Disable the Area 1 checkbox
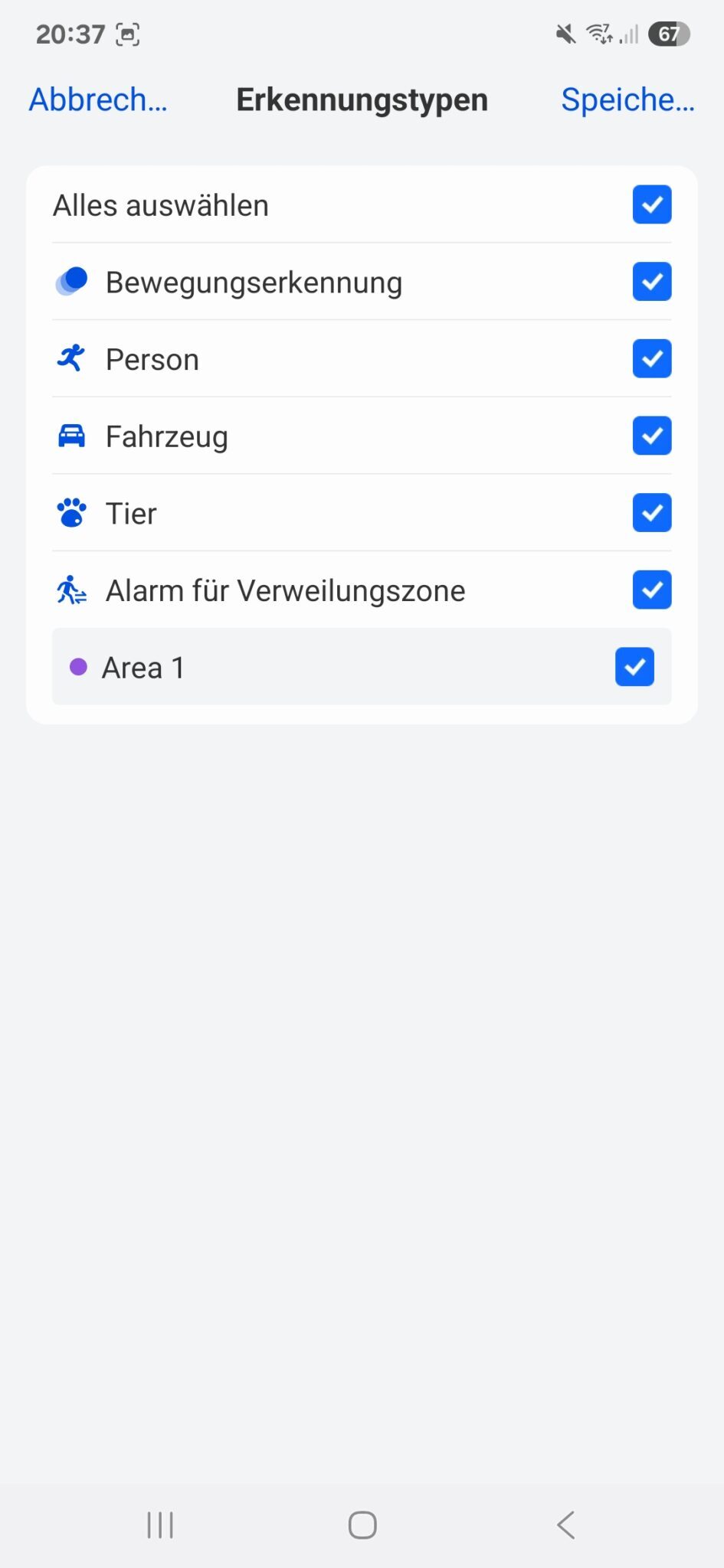 click(634, 667)
